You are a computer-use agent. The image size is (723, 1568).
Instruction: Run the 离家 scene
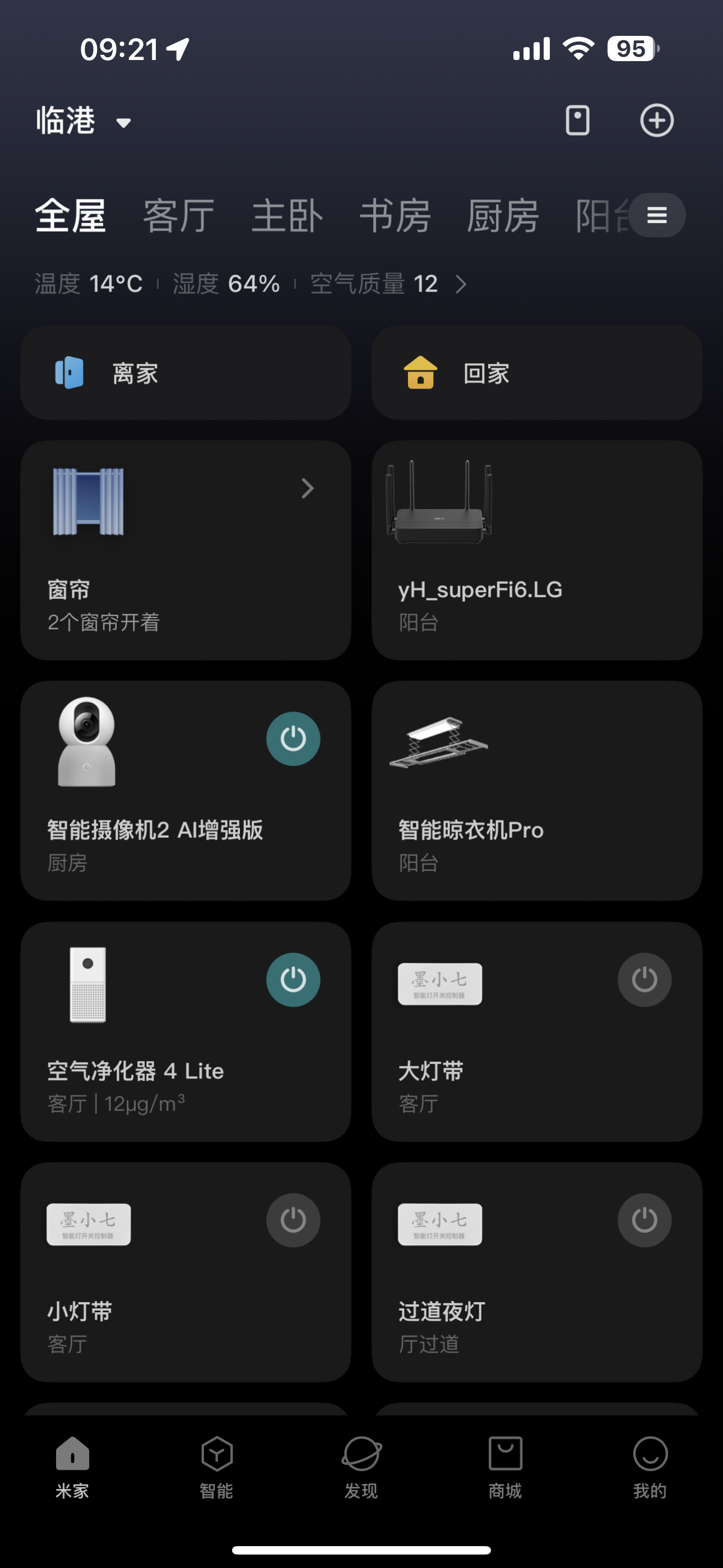pos(186,372)
